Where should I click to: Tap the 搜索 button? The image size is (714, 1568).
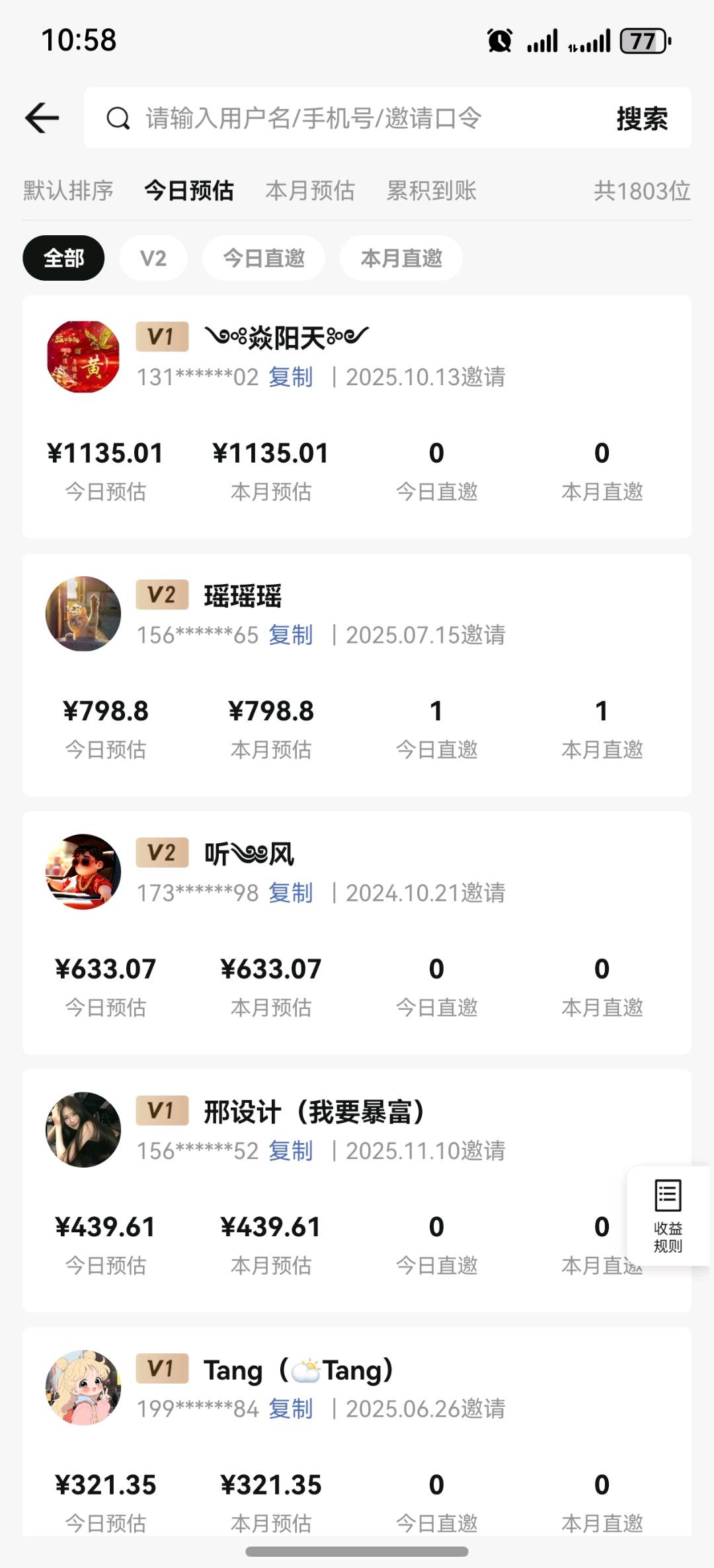(640, 118)
